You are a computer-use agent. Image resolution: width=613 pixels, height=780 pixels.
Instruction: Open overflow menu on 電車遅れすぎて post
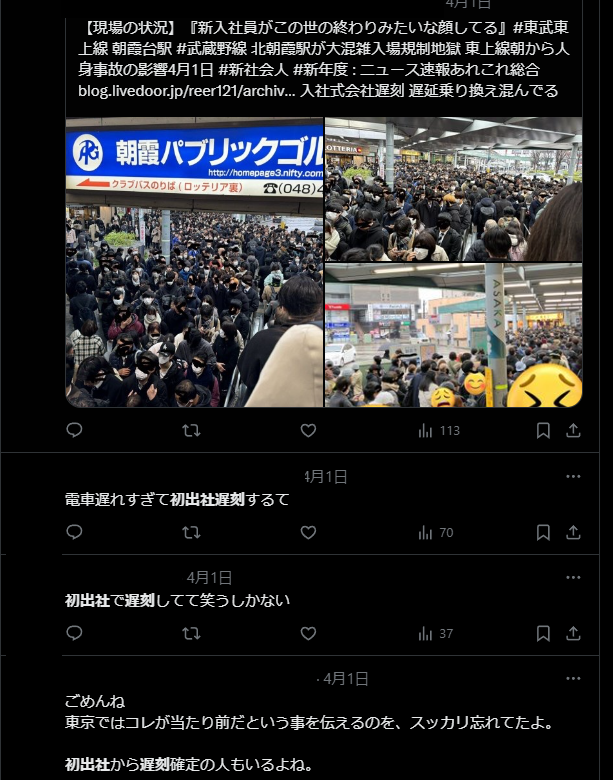[573, 476]
